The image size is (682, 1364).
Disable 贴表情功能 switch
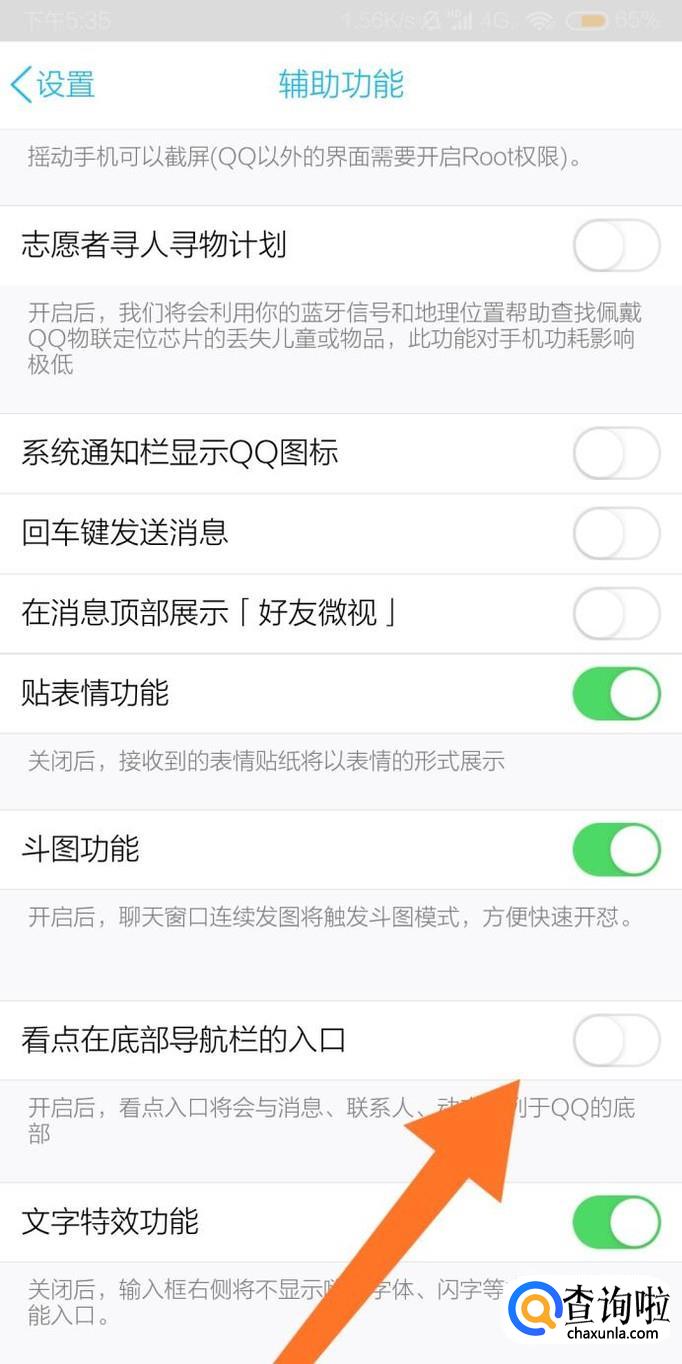point(616,694)
